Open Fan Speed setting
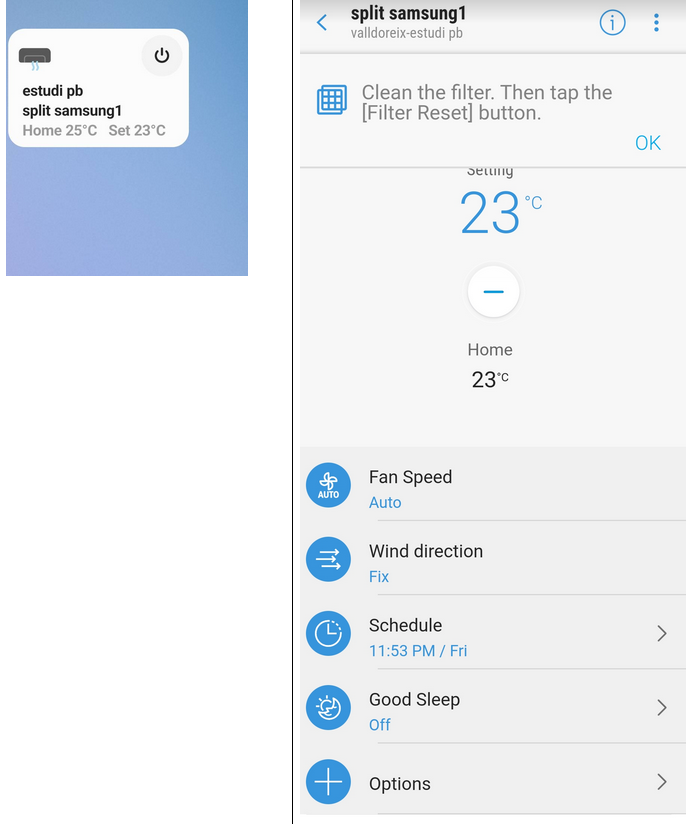 [492, 488]
